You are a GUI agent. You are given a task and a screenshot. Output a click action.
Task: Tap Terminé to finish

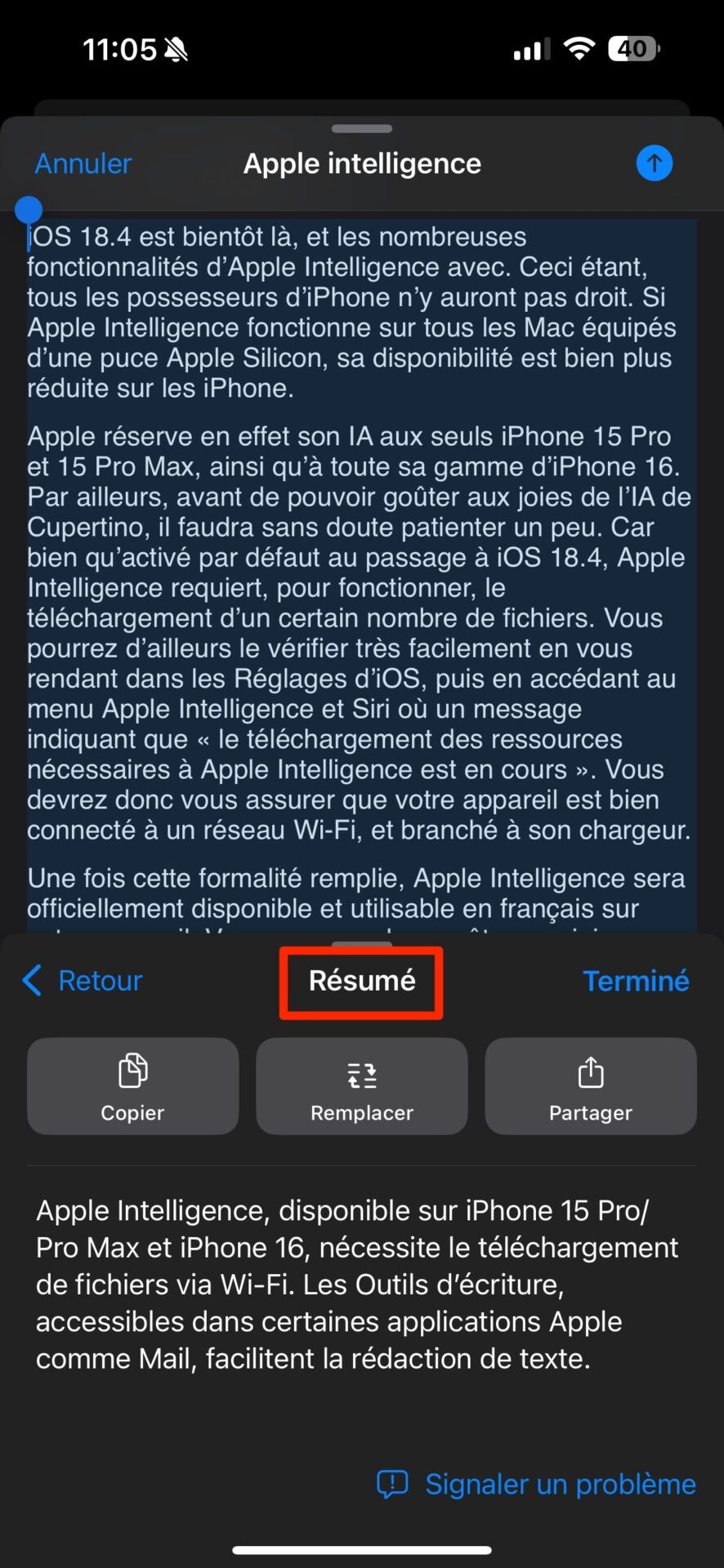(636, 980)
